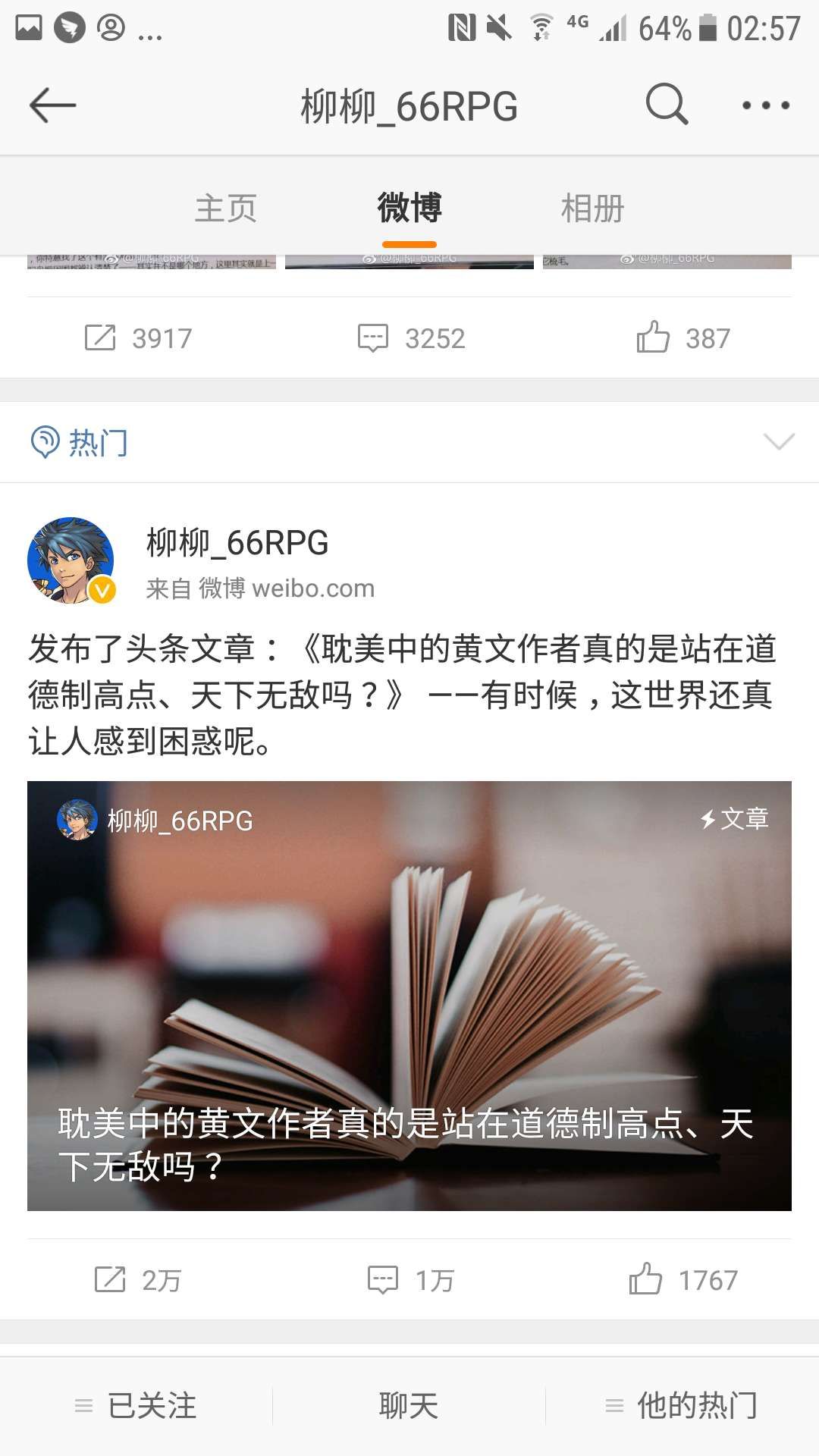Open 他的热门 menu
This screenshot has width=819, height=1456.
coord(682,1406)
